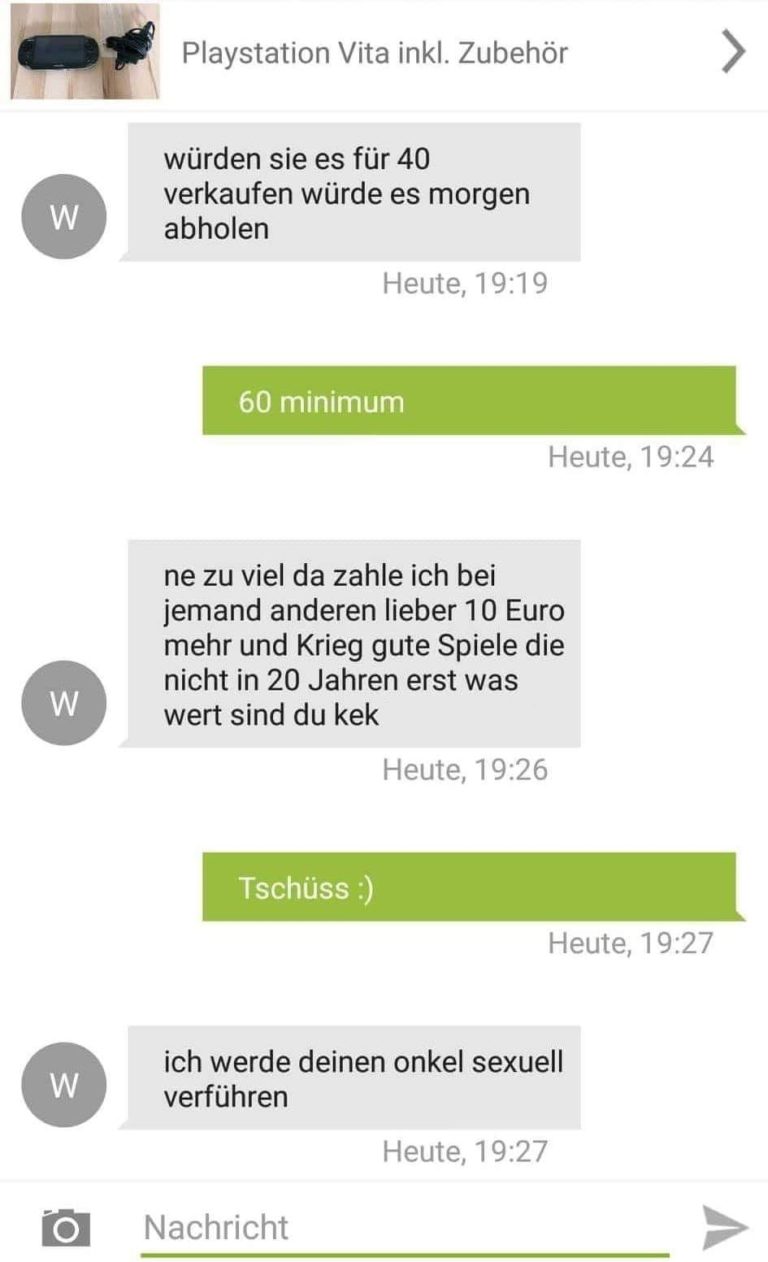Tap the chevron next to listing title
The height and width of the screenshot is (1262, 768).
click(x=733, y=52)
